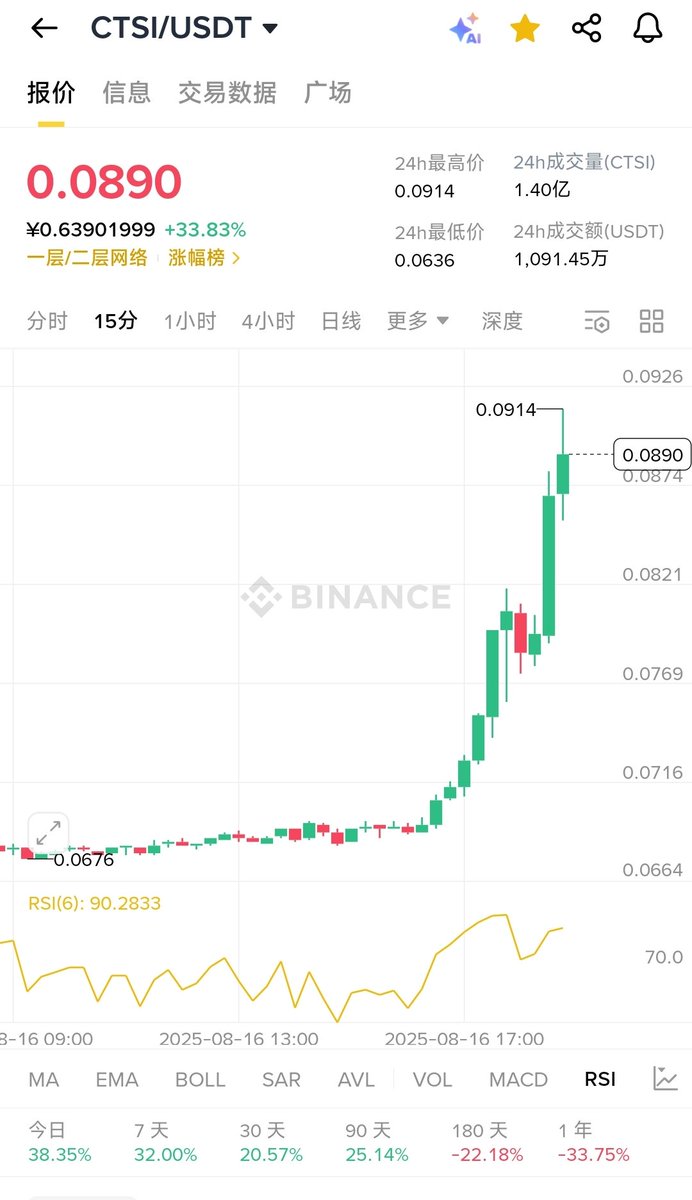Open the 涨幅榜 link
Image resolution: width=692 pixels, height=1200 pixels.
click(x=204, y=258)
